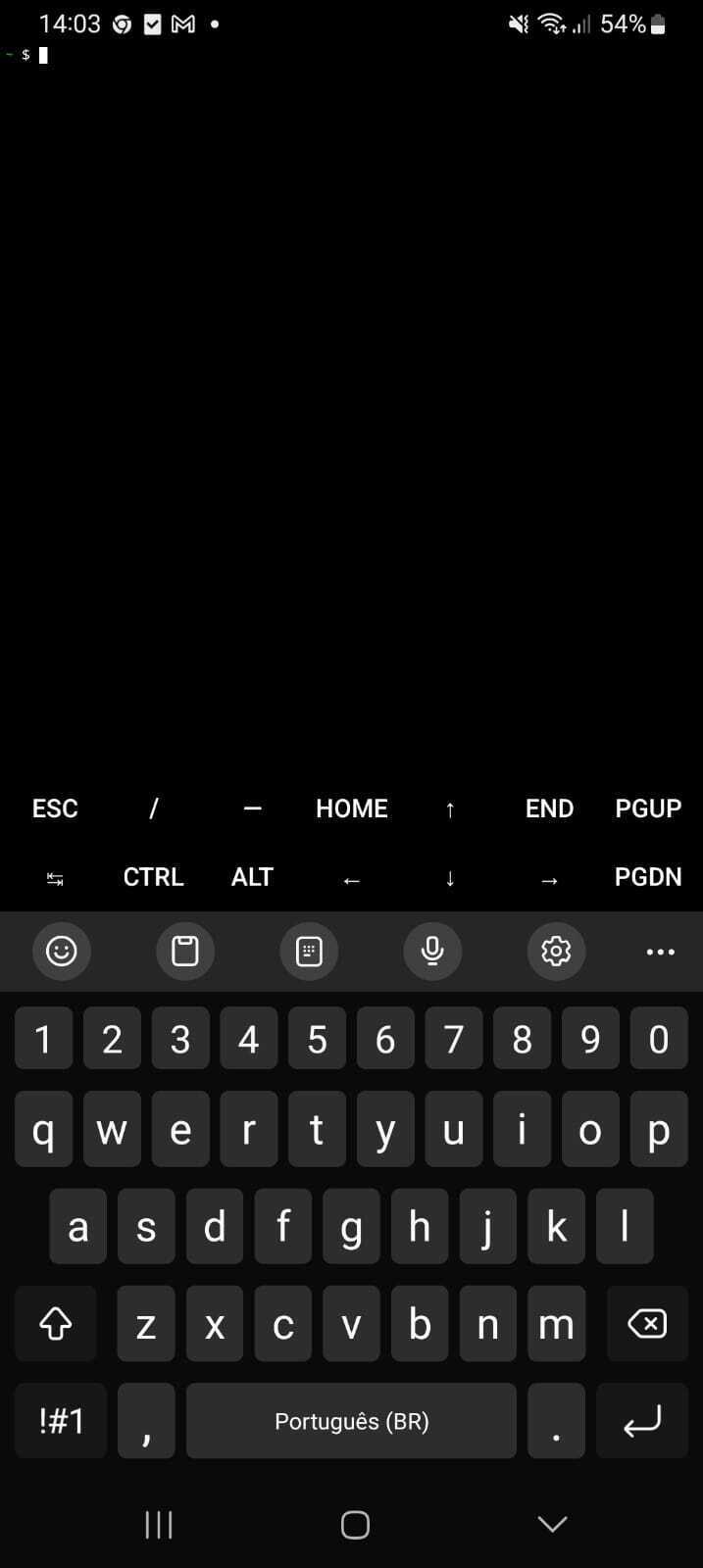Start voice input with the microphone
Viewport: 703px width, 1568px height.
432,951
